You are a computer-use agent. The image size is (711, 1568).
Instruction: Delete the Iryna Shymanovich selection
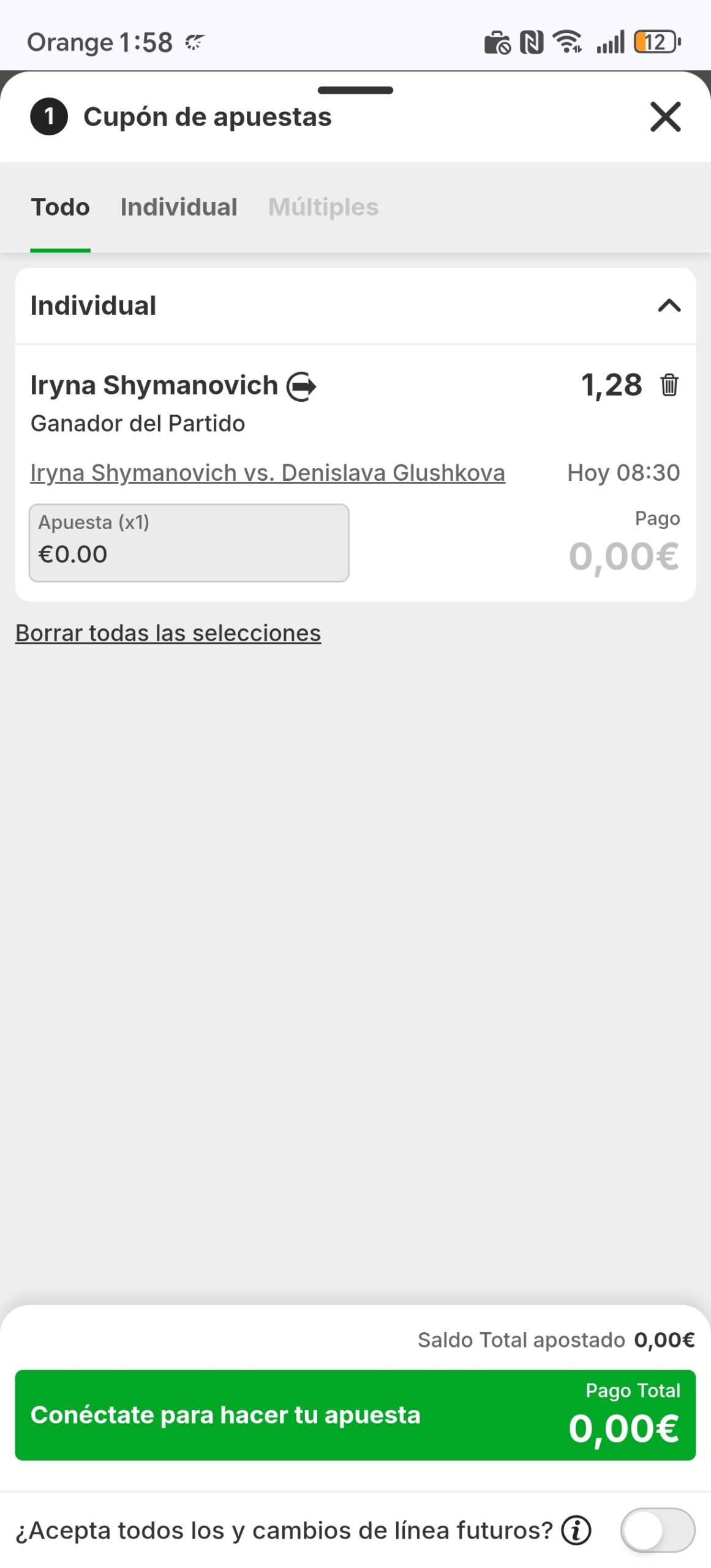(669, 385)
